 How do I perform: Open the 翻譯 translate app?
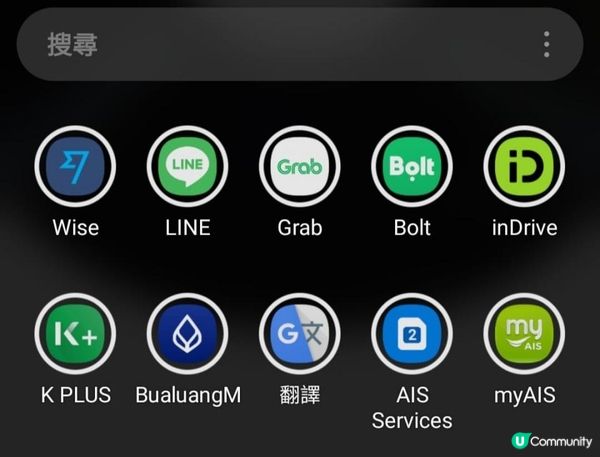299,334
